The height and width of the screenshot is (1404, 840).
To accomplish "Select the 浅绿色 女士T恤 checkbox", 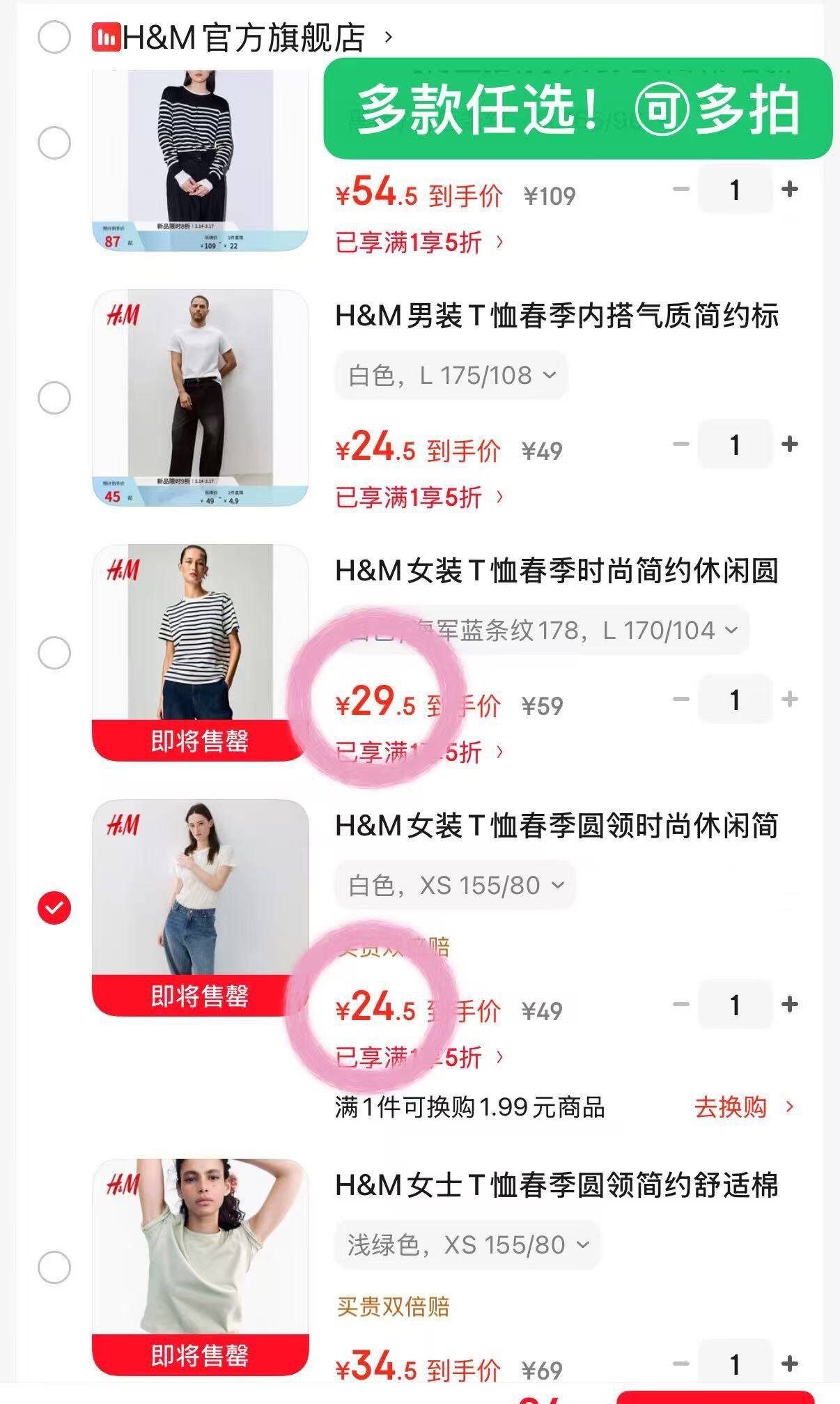I will (x=54, y=1267).
